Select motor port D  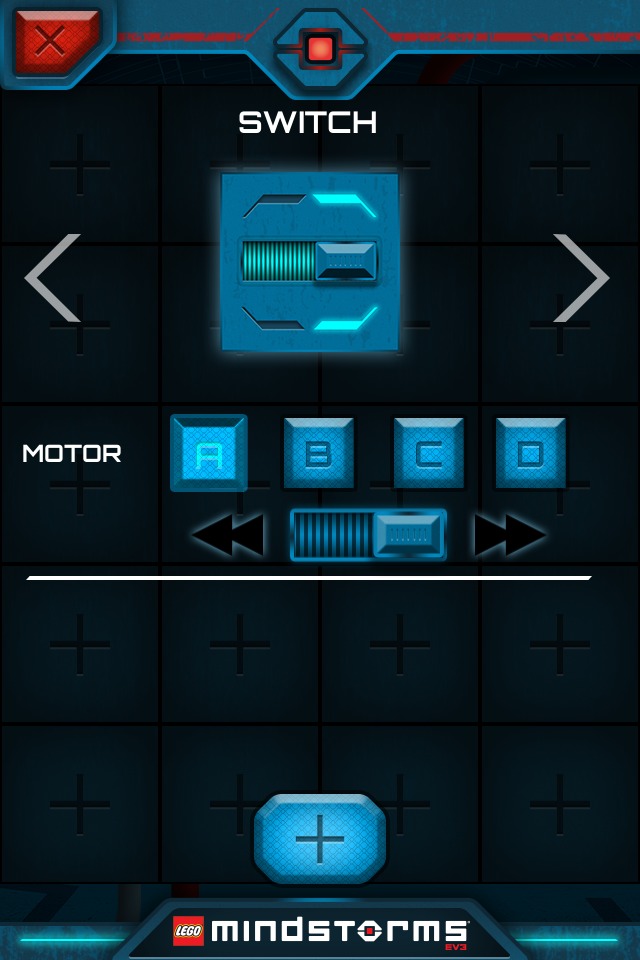pyautogui.click(x=531, y=453)
